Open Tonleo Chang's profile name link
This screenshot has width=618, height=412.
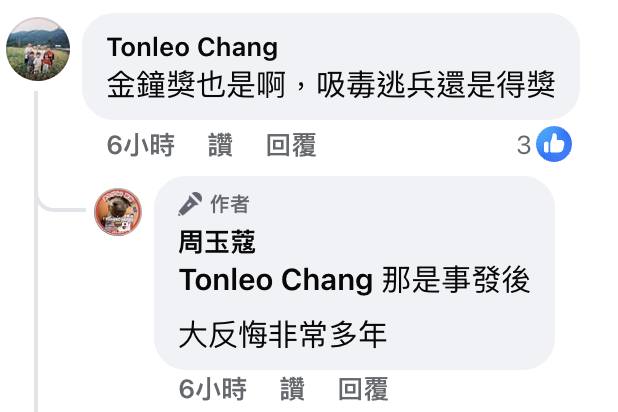coord(192,48)
